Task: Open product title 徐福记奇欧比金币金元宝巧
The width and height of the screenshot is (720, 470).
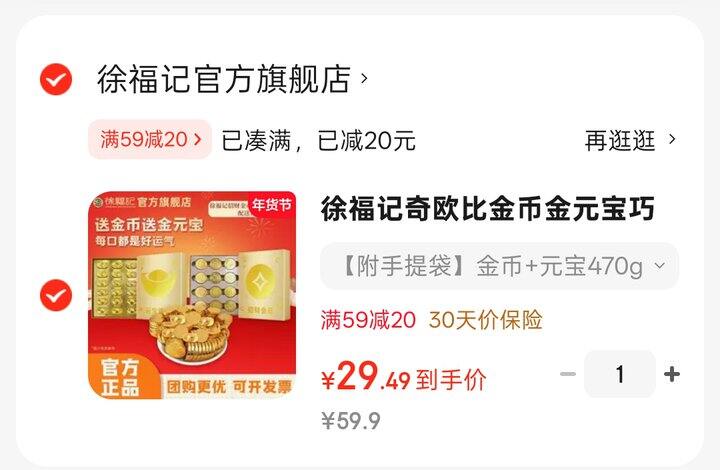Action: 487,210
